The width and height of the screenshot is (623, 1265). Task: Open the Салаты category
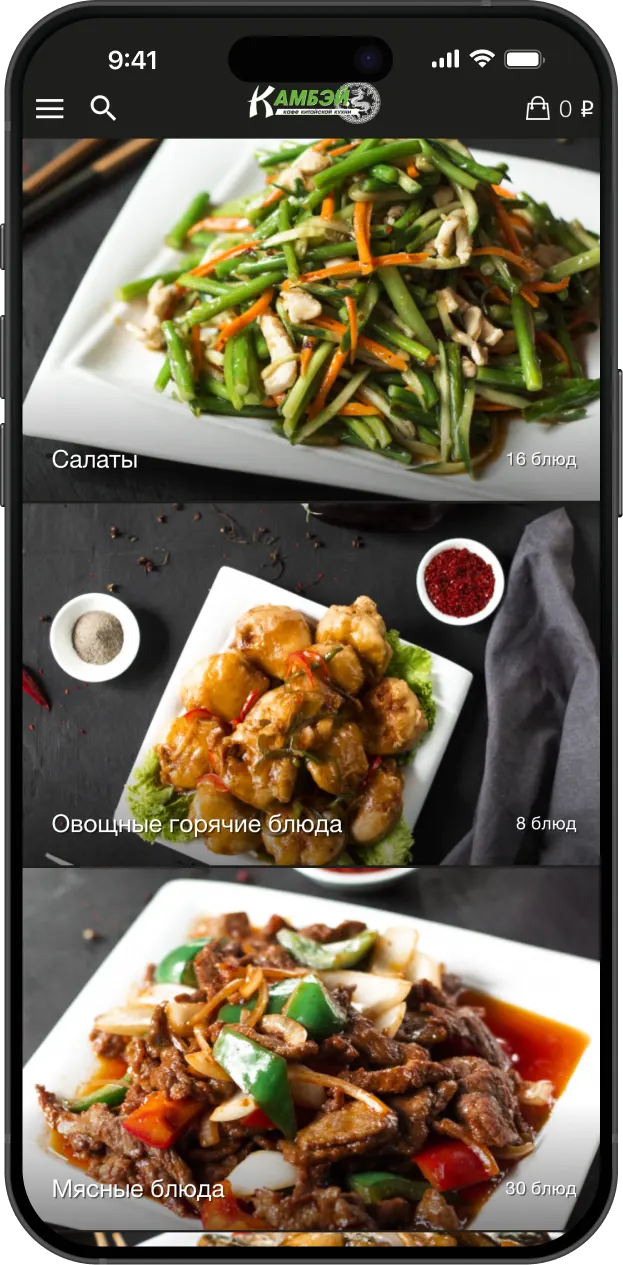pyautogui.click(x=311, y=320)
